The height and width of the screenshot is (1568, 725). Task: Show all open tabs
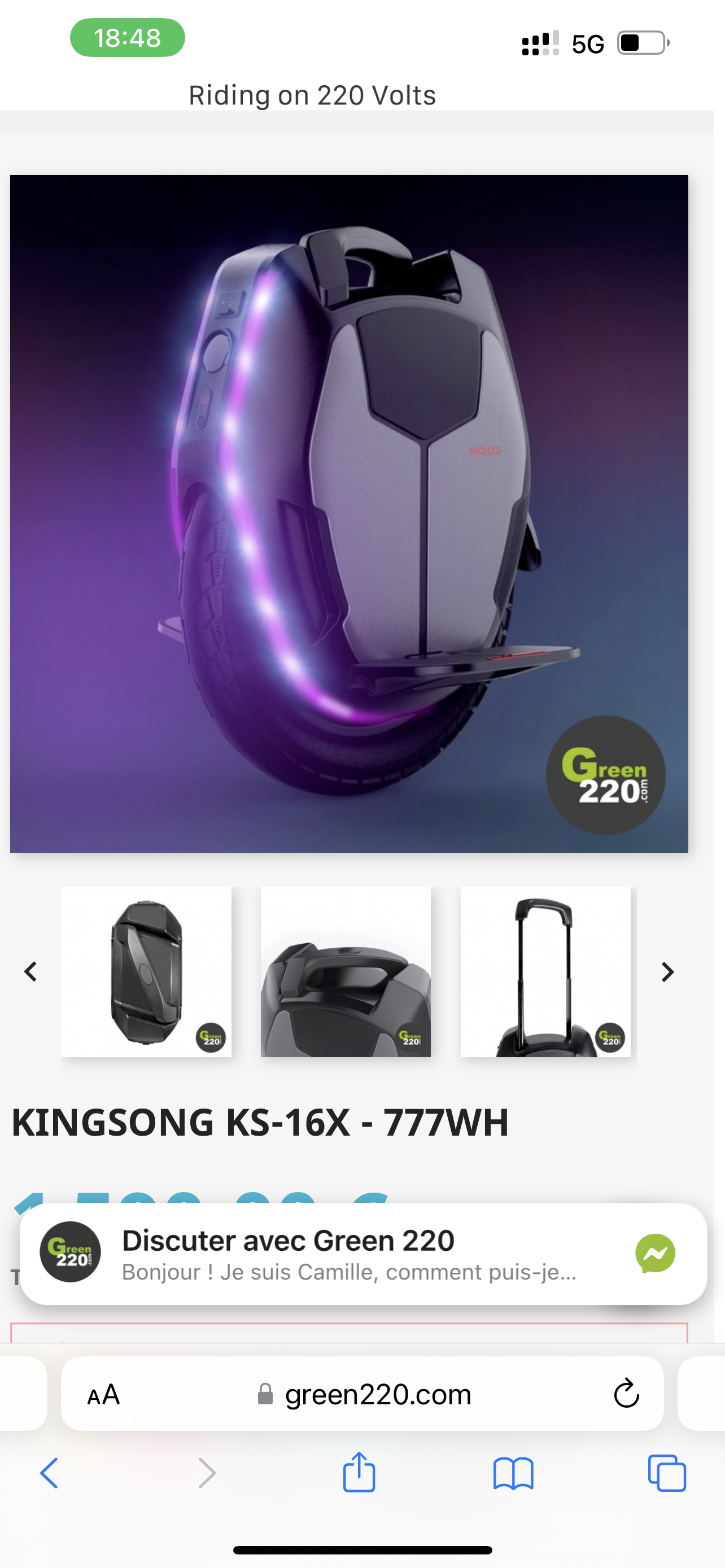coord(667,1473)
